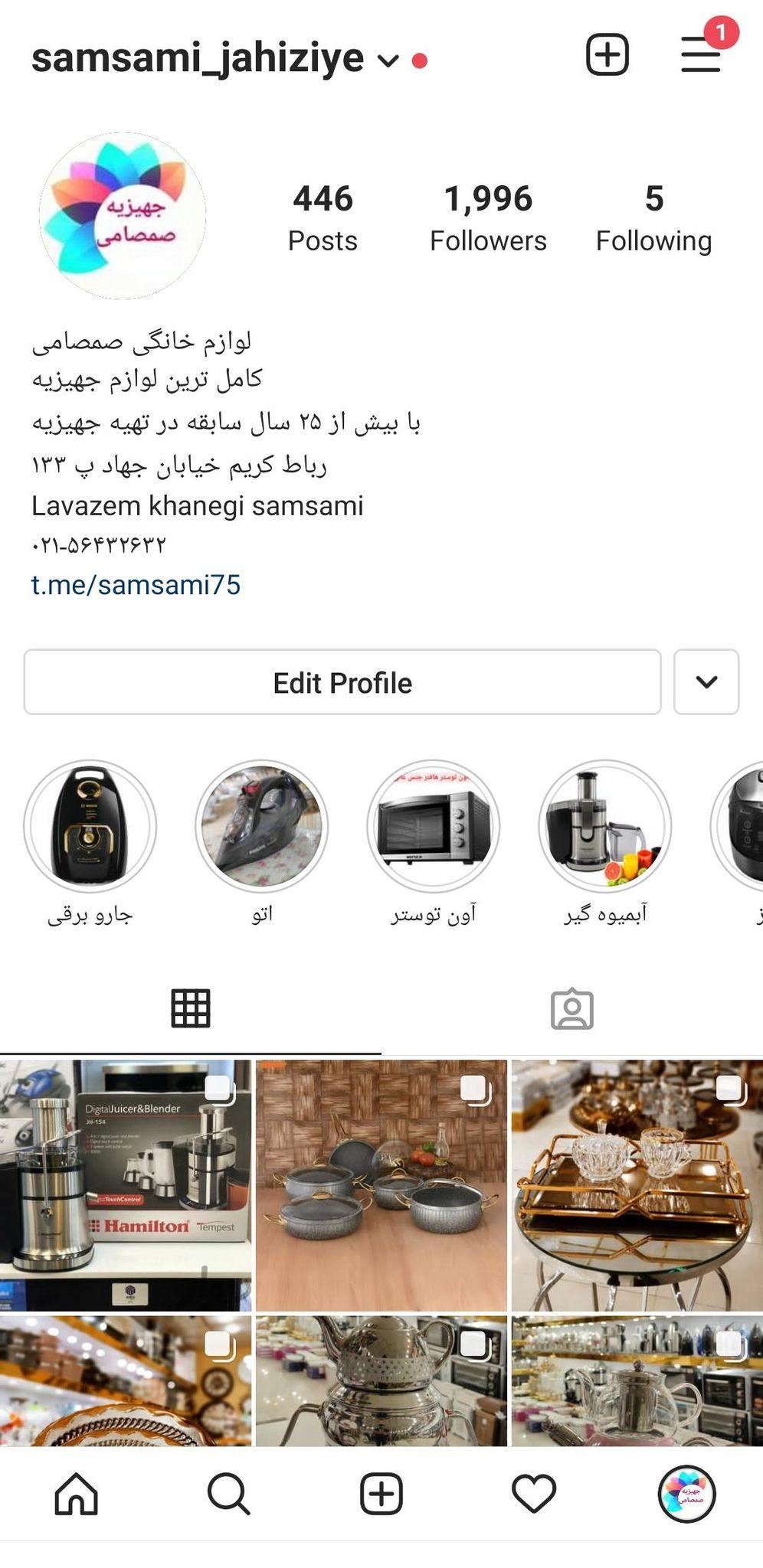Viewport: 763px width, 1568px height.
Task: Expand suggested accounts chevron beside Edit Profile
Action: click(706, 682)
